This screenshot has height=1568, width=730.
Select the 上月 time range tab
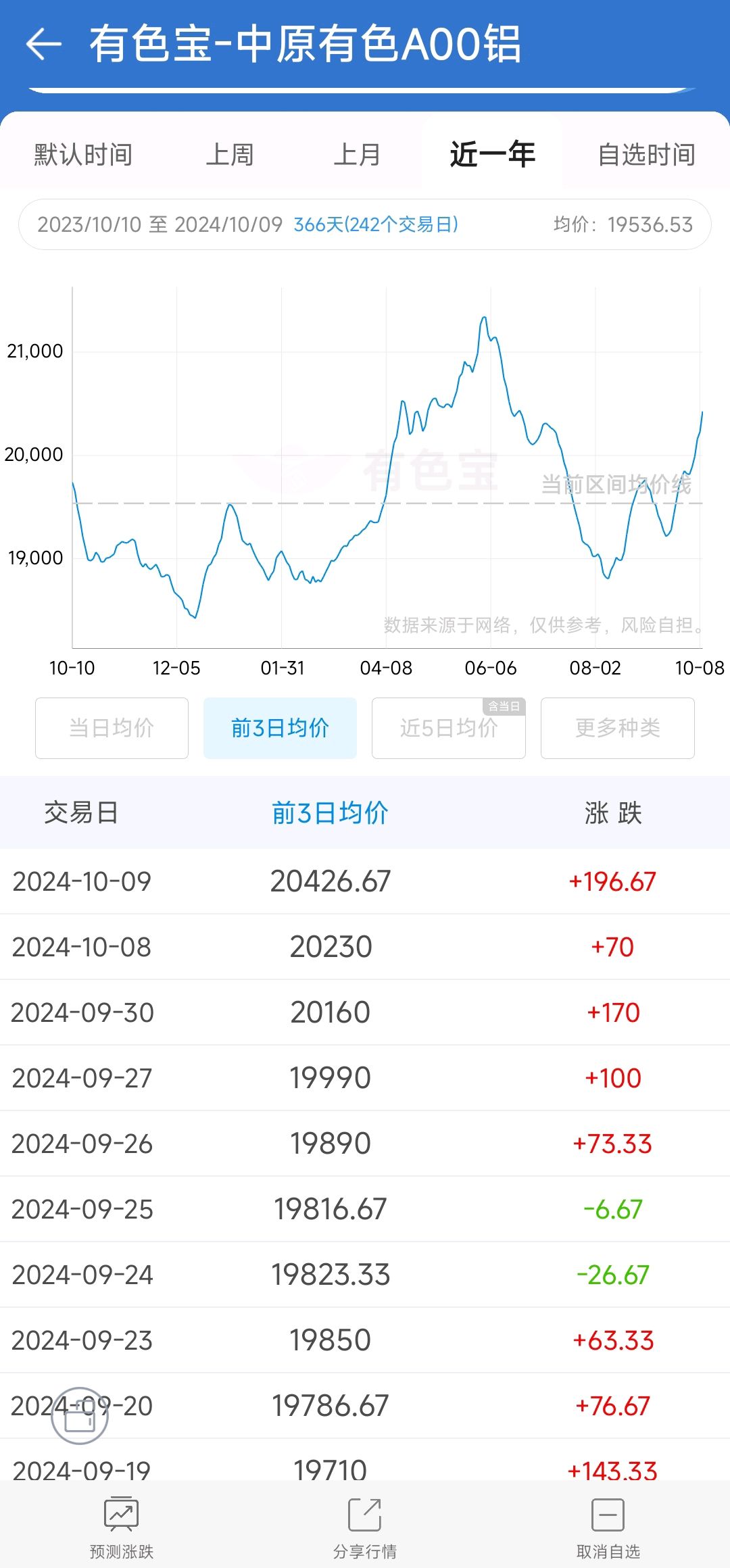[x=357, y=155]
